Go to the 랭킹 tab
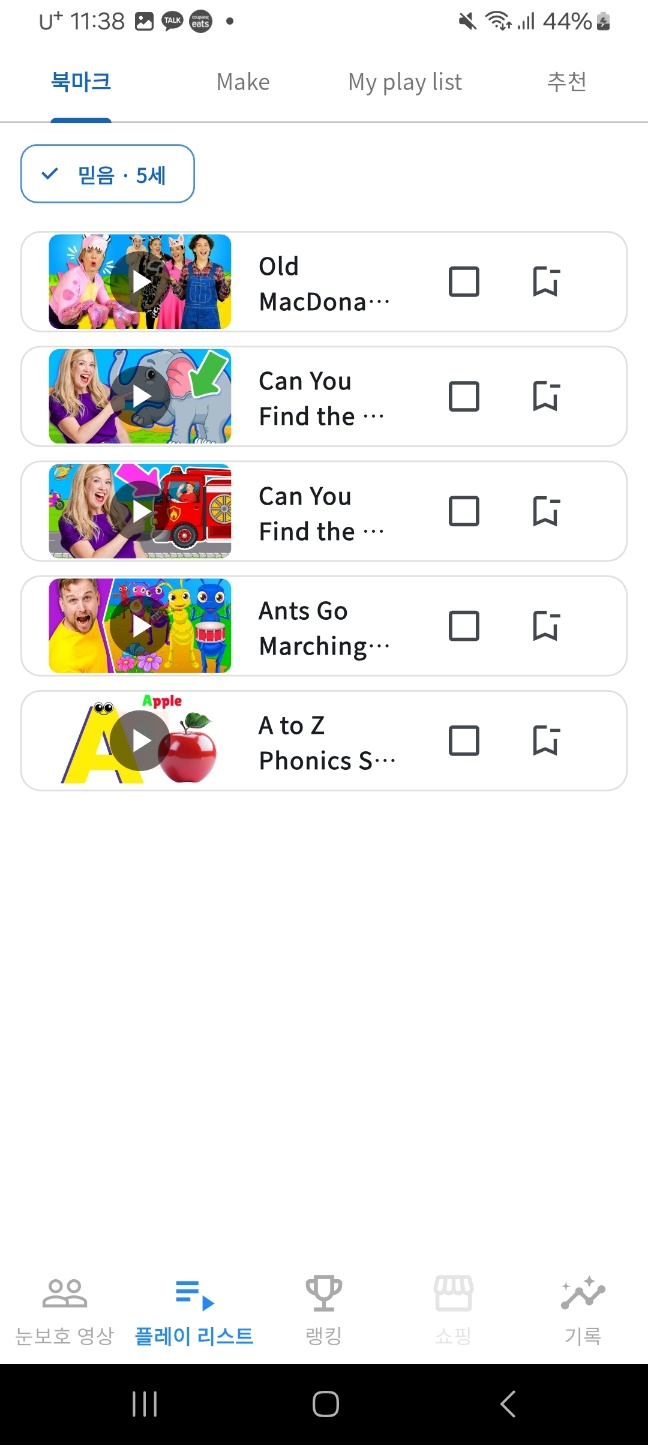The width and height of the screenshot is (648, 1445). [x=324, y=1311]
